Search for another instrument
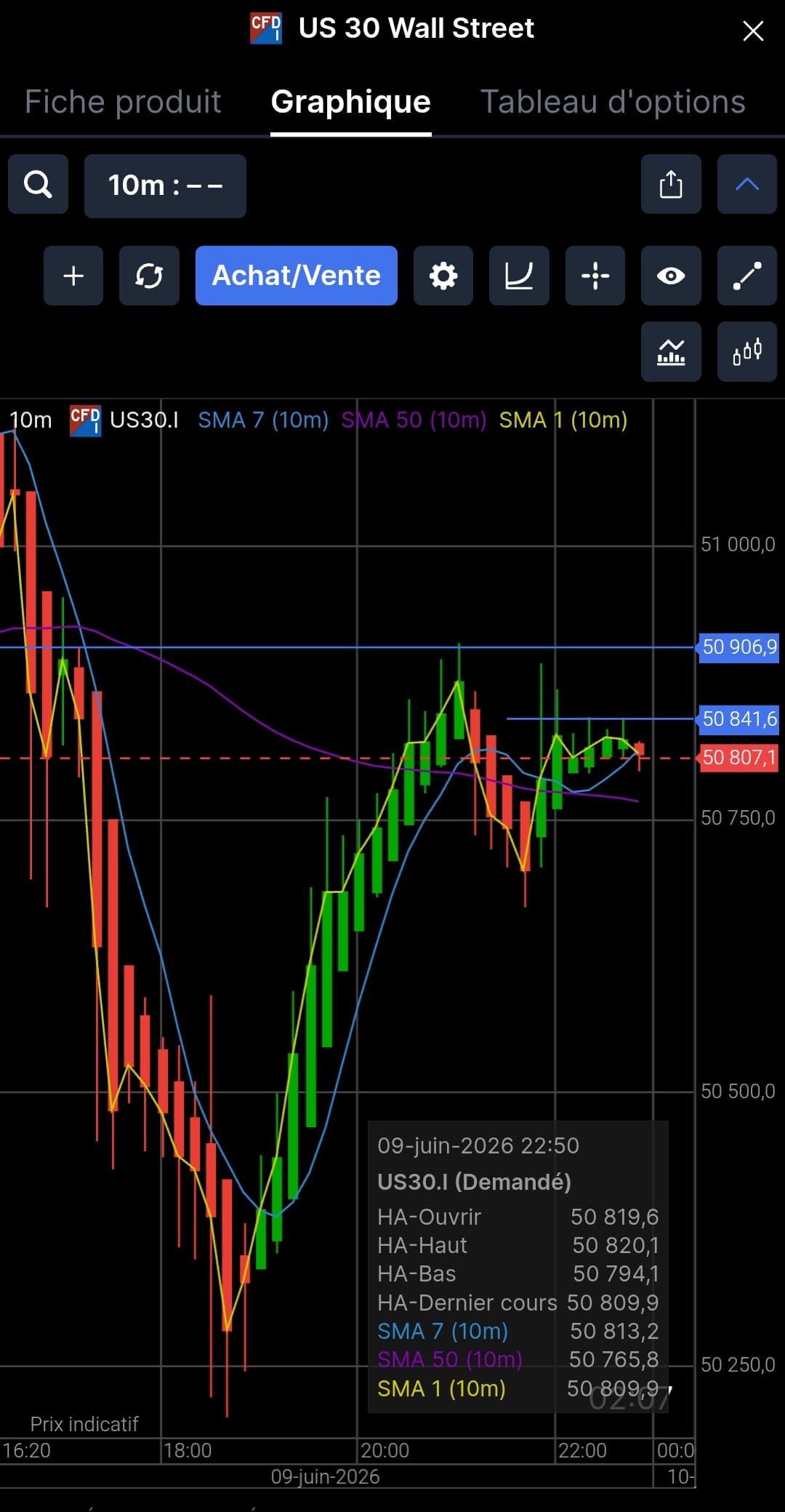The image size is (785, 1512). (x=38, y=185)
